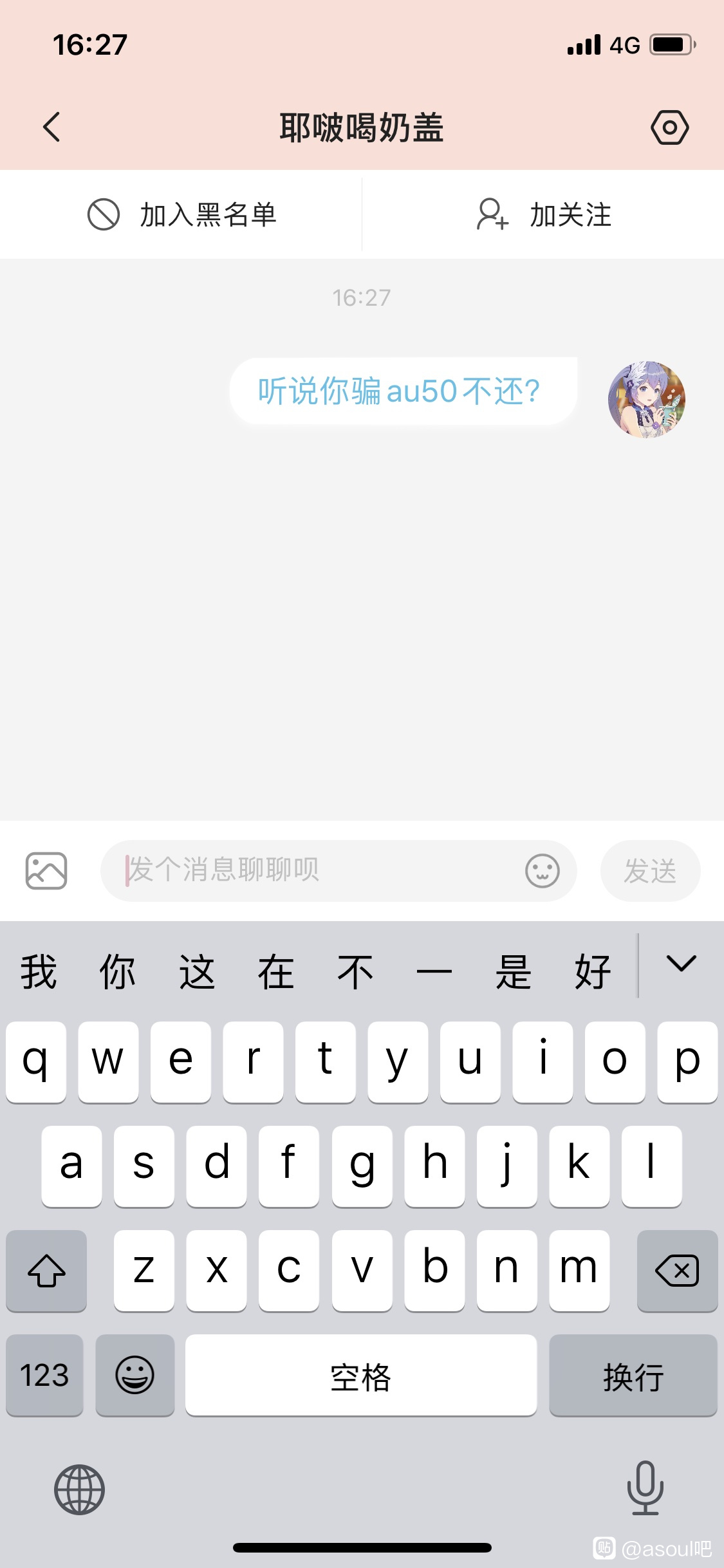The height and width of the screenshot is (1568, 724).
Task: Go back from the chat
Action: (x=51, y=127)
